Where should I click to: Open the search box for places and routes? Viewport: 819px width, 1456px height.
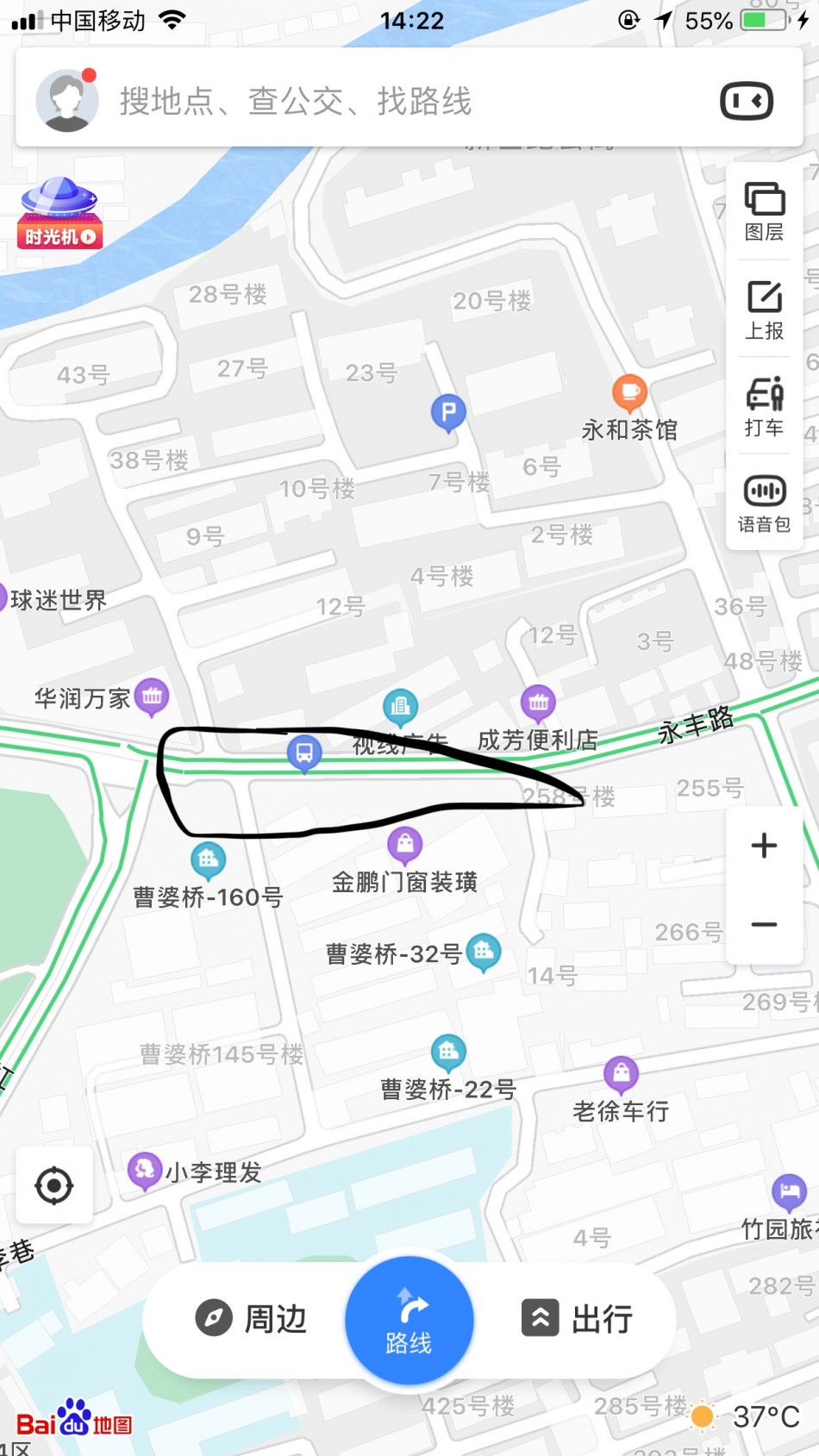pos(388,102)
